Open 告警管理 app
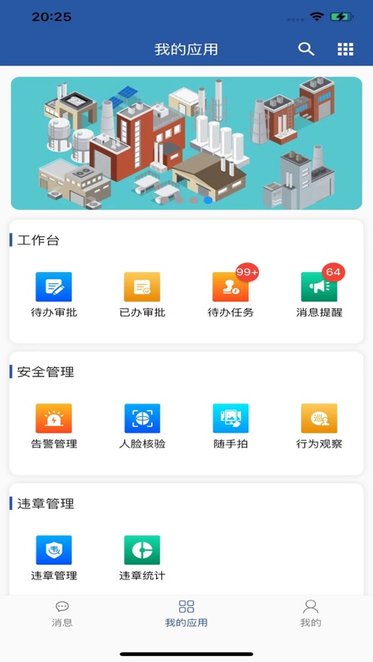 pos(54,426)
